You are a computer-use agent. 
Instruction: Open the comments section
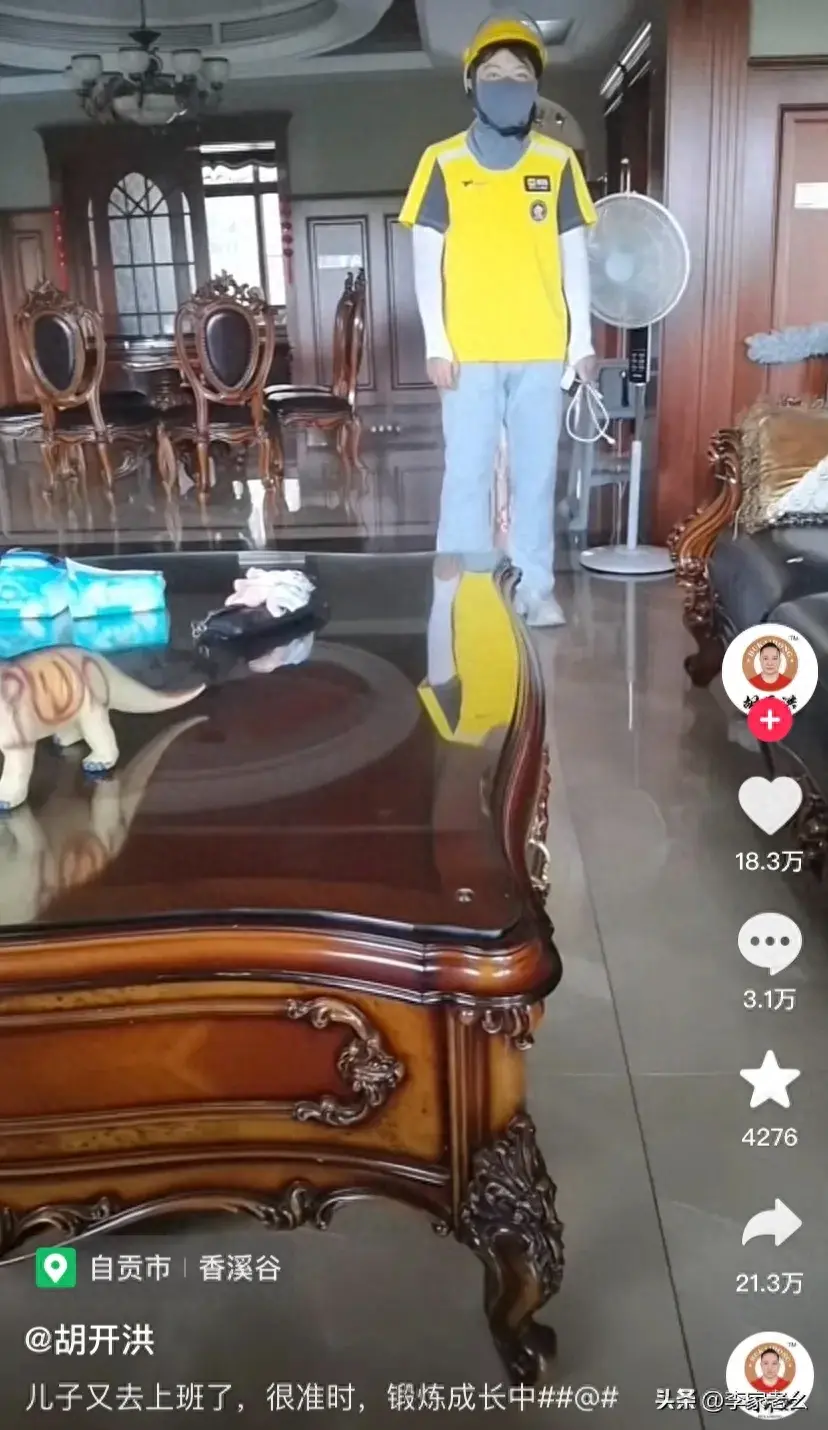tap(769, 943)
